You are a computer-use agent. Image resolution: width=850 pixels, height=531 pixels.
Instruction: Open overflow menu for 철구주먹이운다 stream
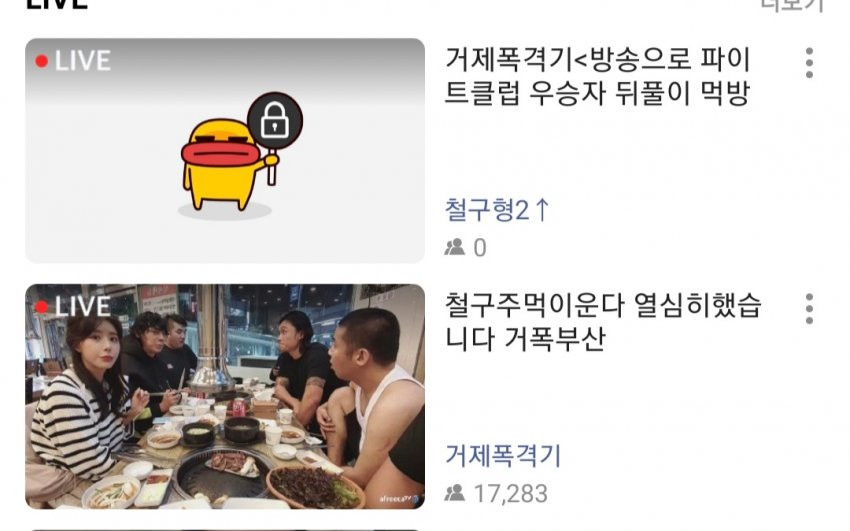[809, 308]
